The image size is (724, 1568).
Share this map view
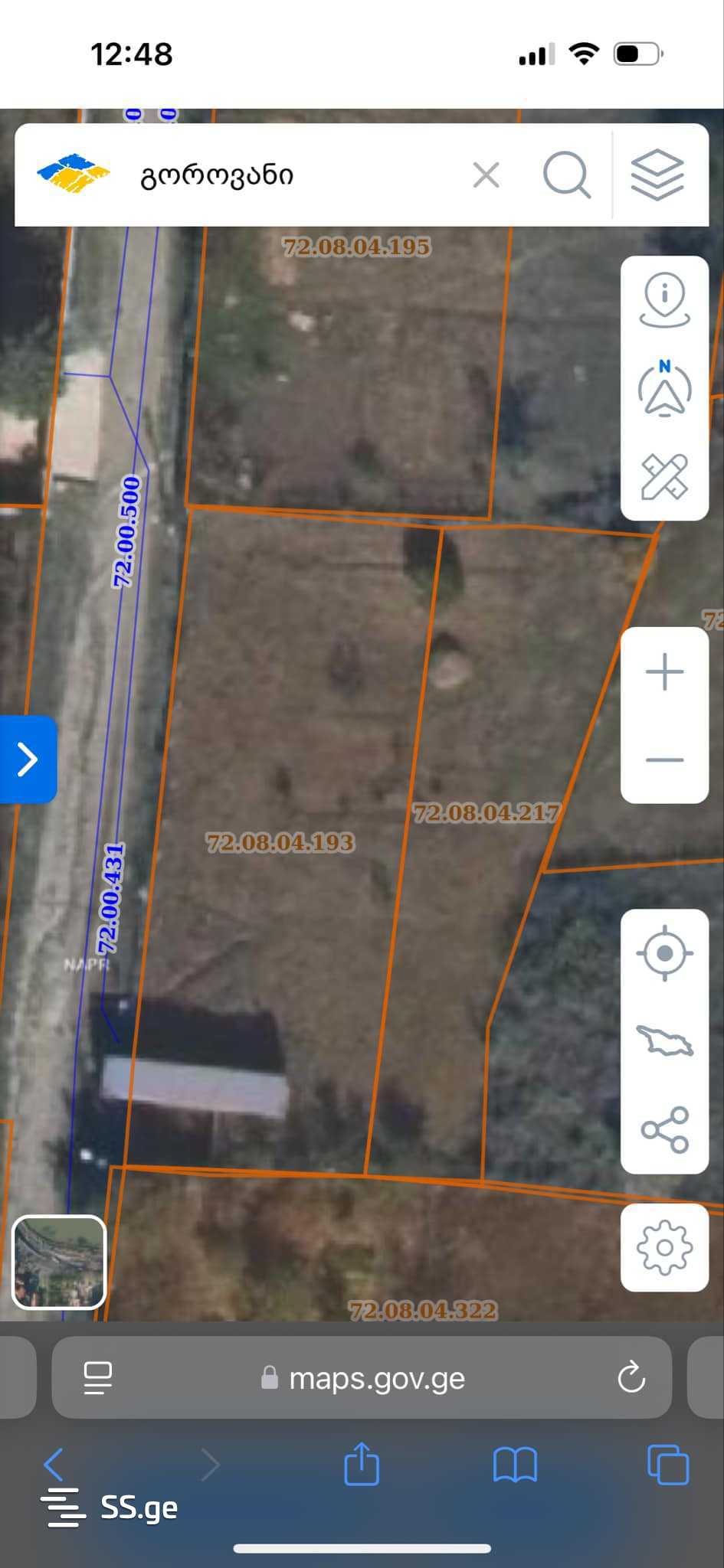[x=664, y=1129]
